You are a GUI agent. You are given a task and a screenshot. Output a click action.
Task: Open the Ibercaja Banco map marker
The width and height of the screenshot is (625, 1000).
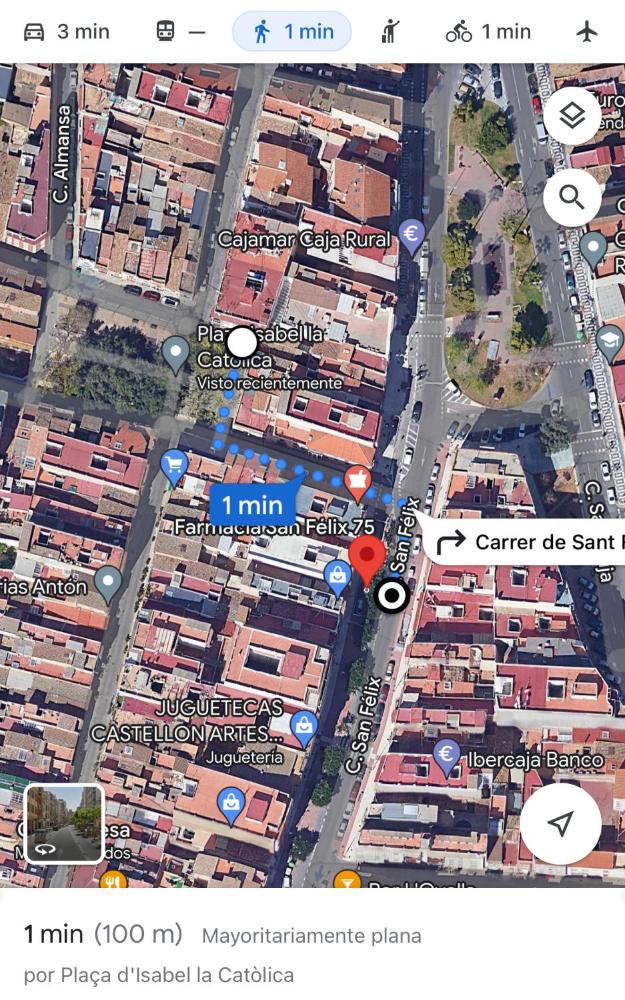tap(447, 756)
